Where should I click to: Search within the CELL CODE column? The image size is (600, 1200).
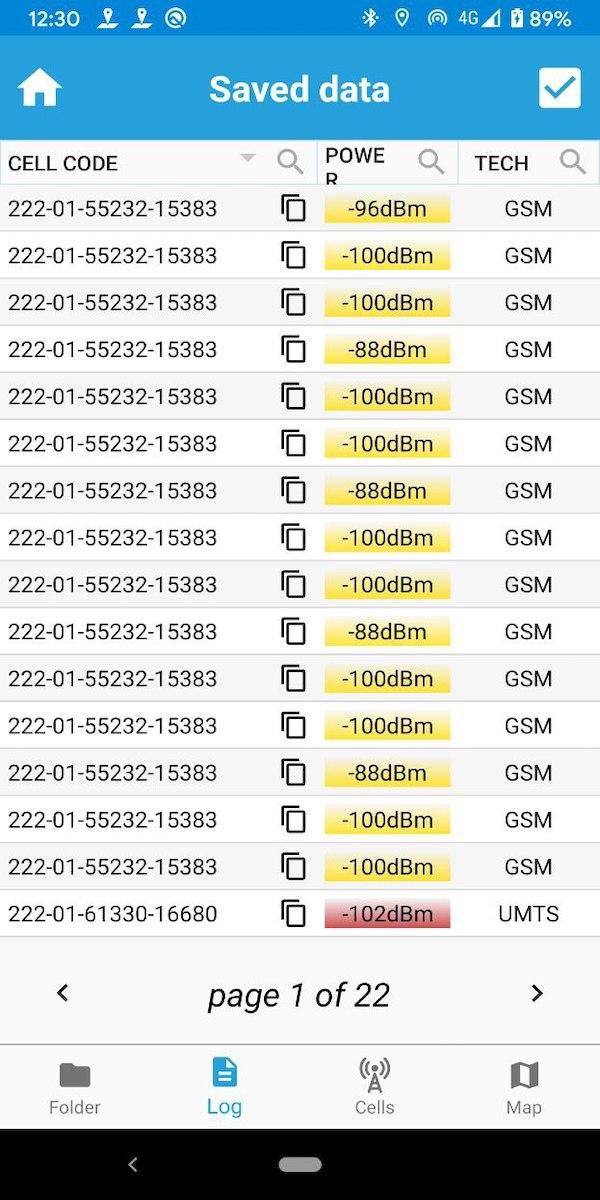[290, 161]
